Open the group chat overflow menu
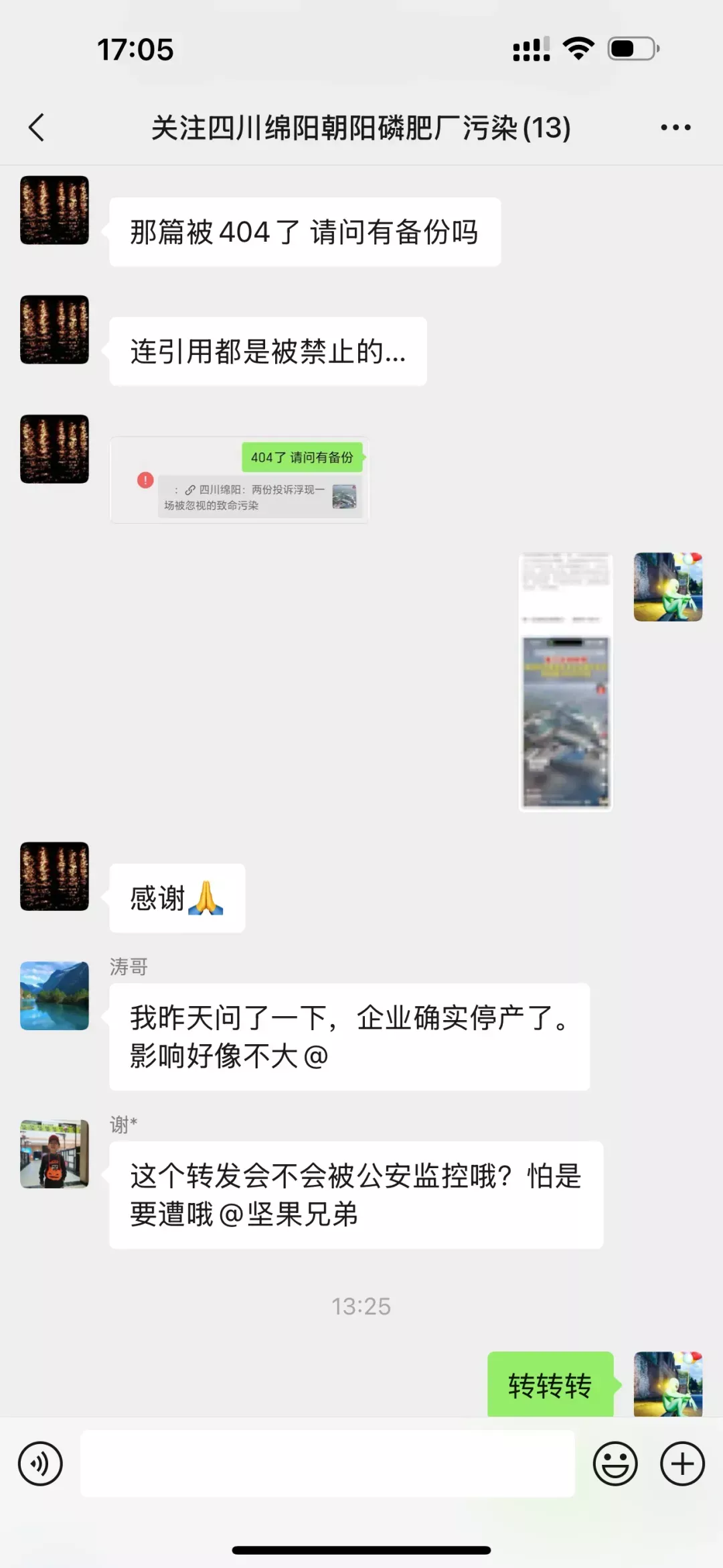The height and width of the screenshot is (1568, 723). pos(675,127)
